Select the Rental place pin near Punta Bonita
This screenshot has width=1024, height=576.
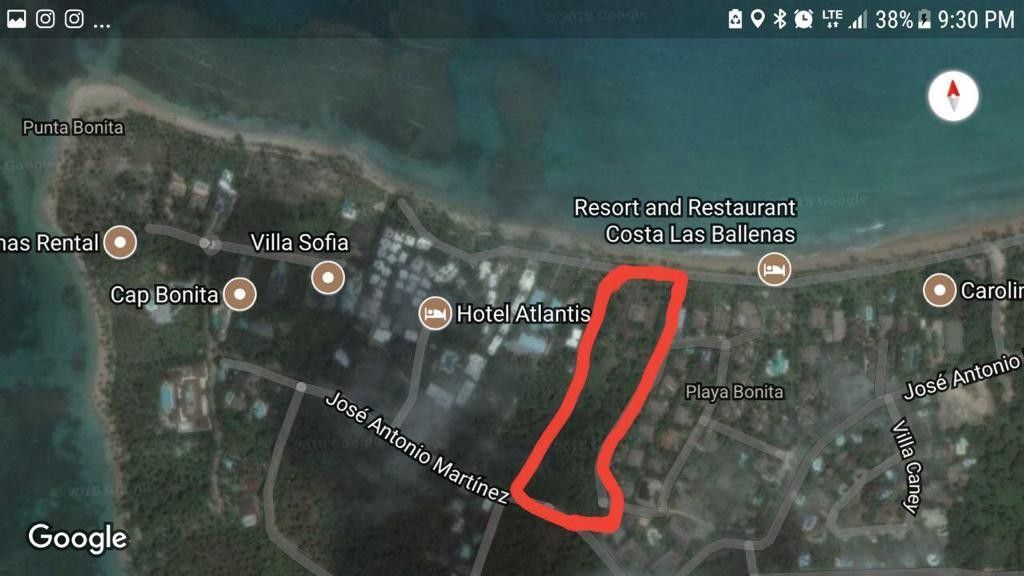(x=122, y=242)
